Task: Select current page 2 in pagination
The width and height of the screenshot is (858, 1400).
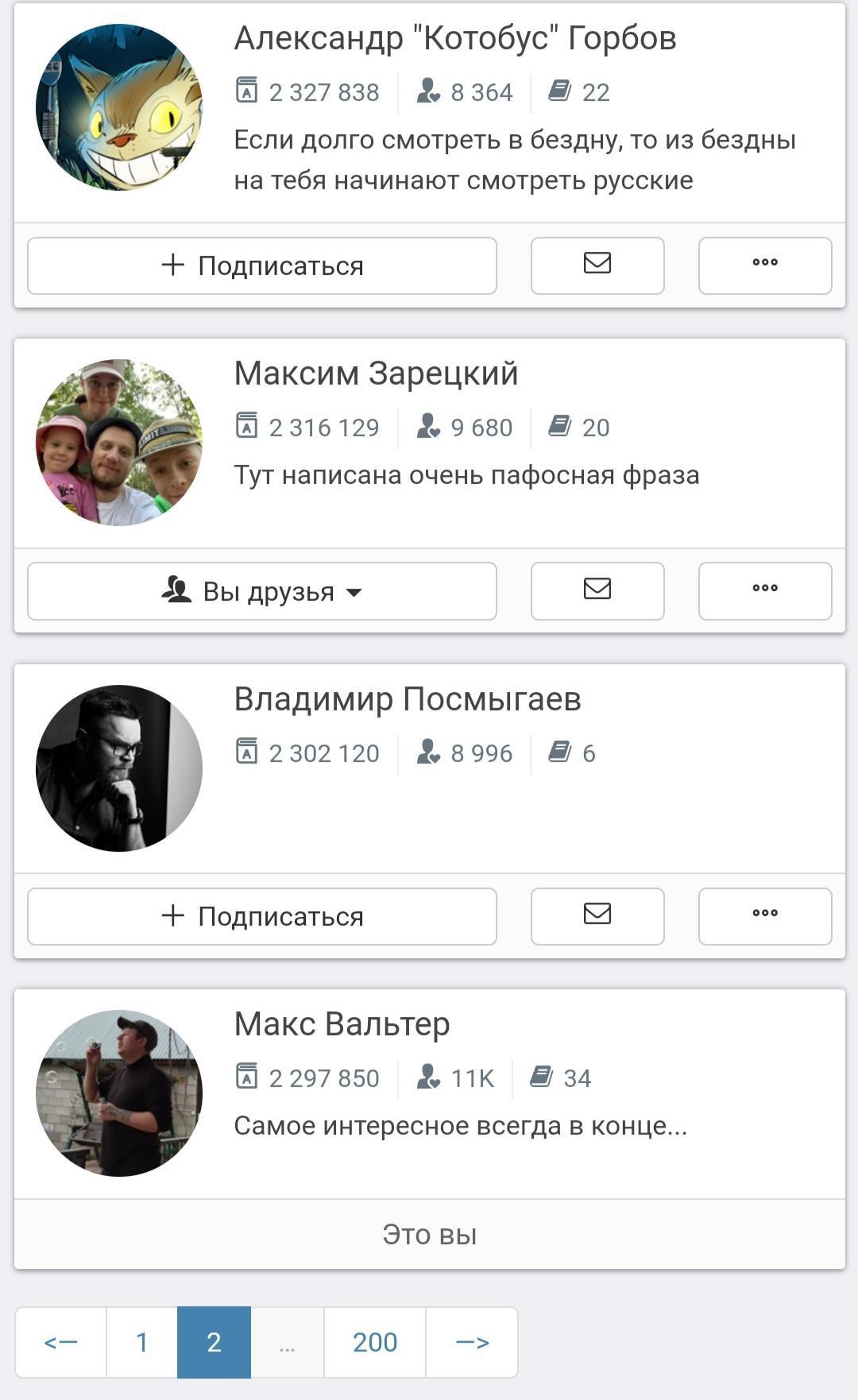Action: [214, 1342]
